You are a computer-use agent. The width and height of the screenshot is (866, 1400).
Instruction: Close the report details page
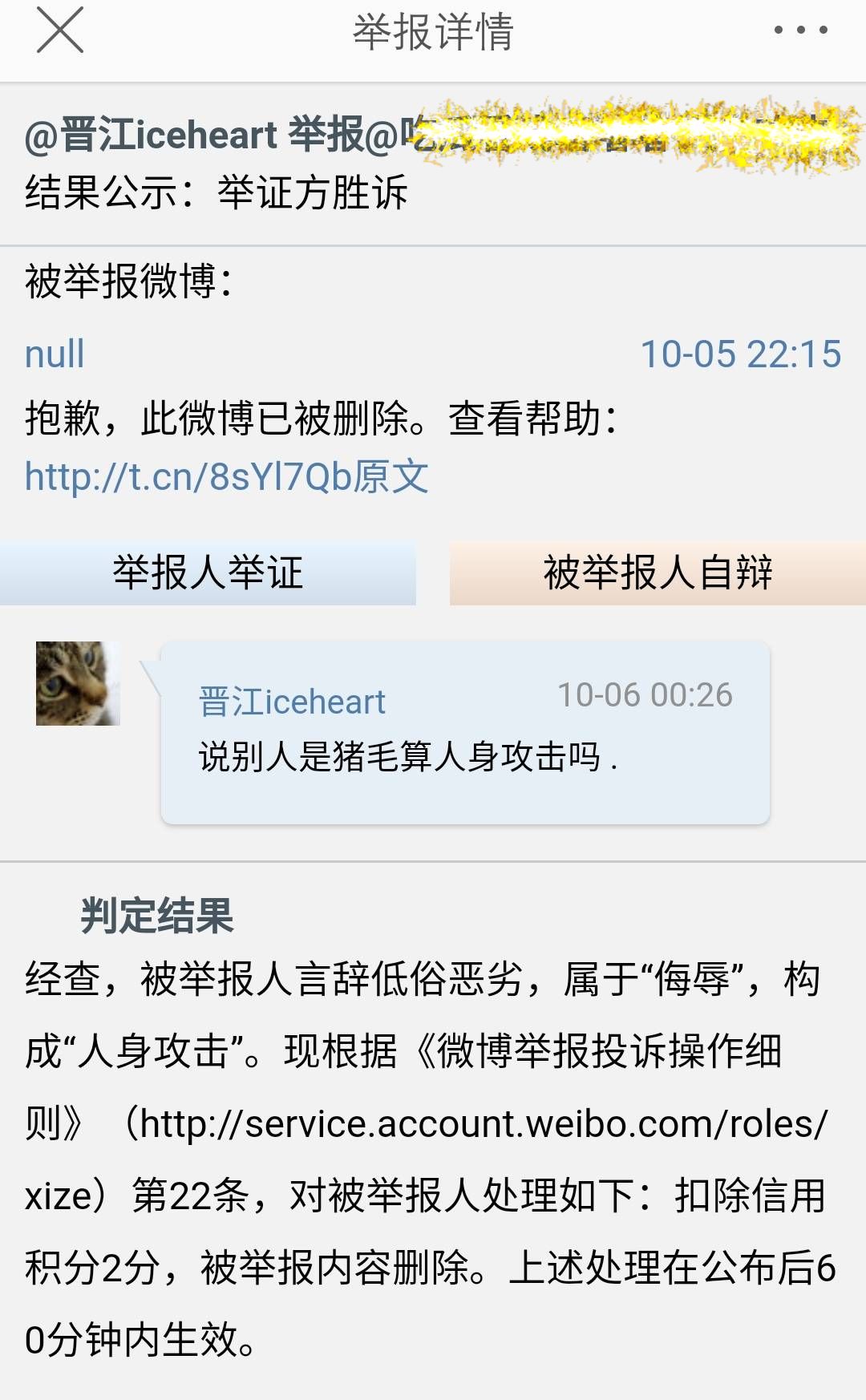[x=60, y=30]
